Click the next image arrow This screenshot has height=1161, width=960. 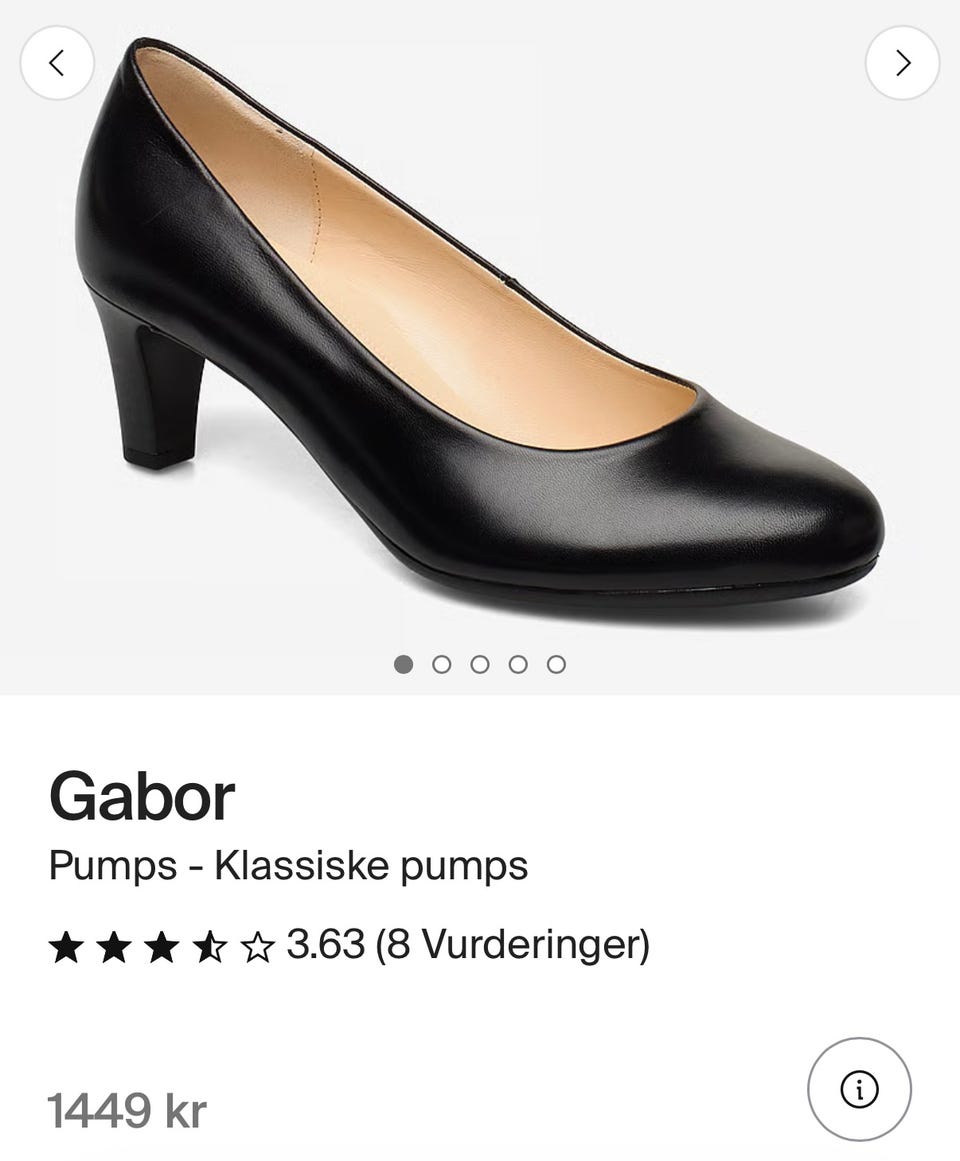(x=902, y=62)
